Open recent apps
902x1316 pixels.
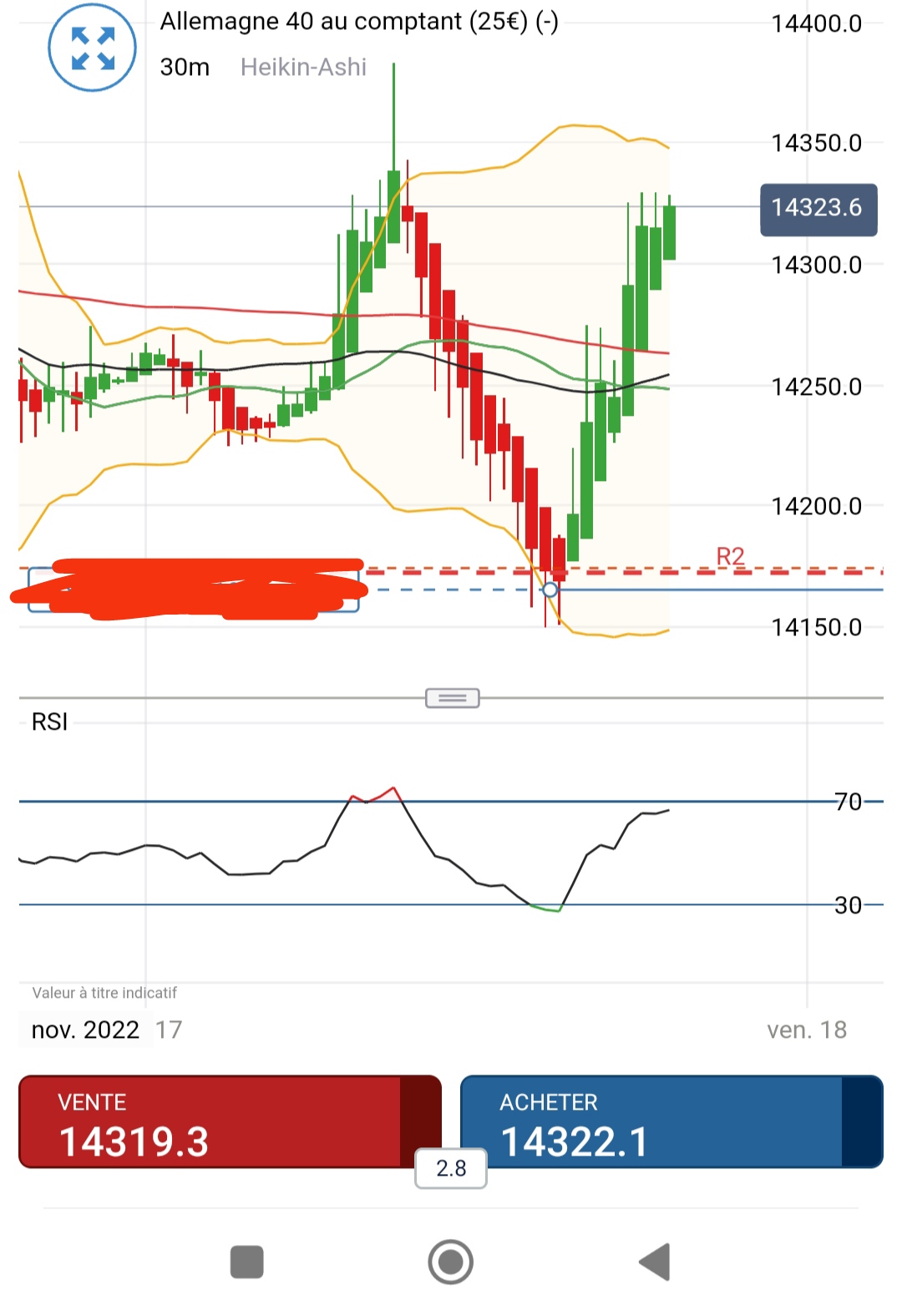247,1262
